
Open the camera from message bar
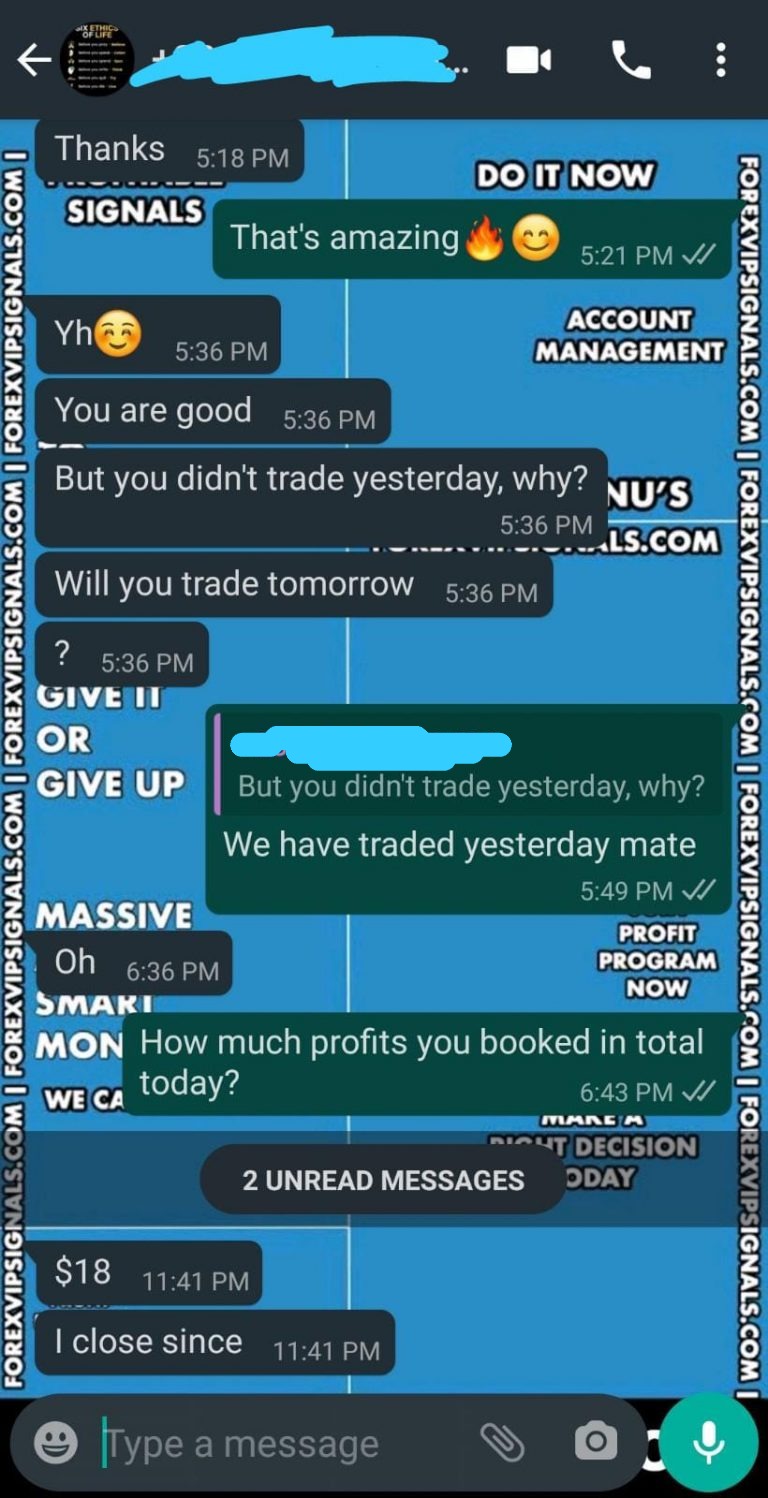[x=596, y=1441]
